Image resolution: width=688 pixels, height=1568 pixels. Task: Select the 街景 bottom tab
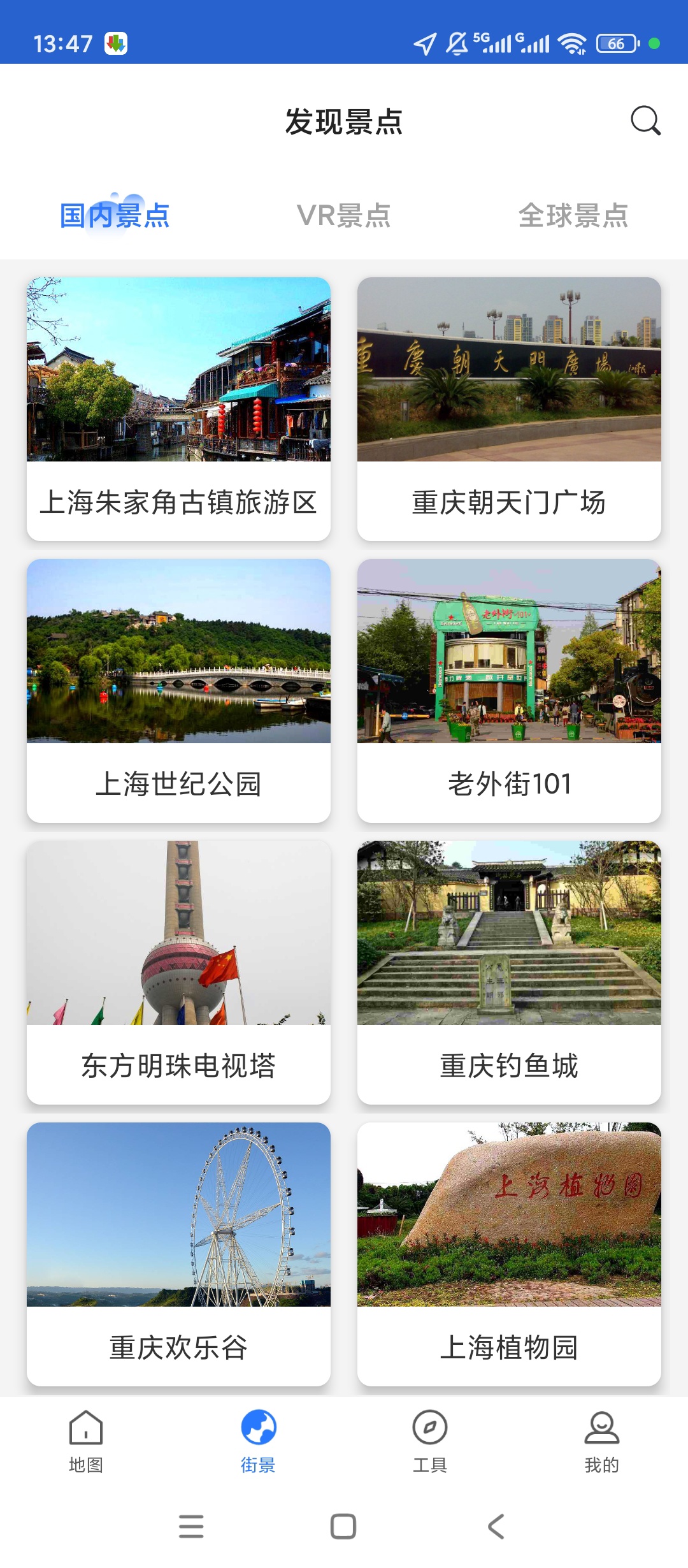(258, 1442)
